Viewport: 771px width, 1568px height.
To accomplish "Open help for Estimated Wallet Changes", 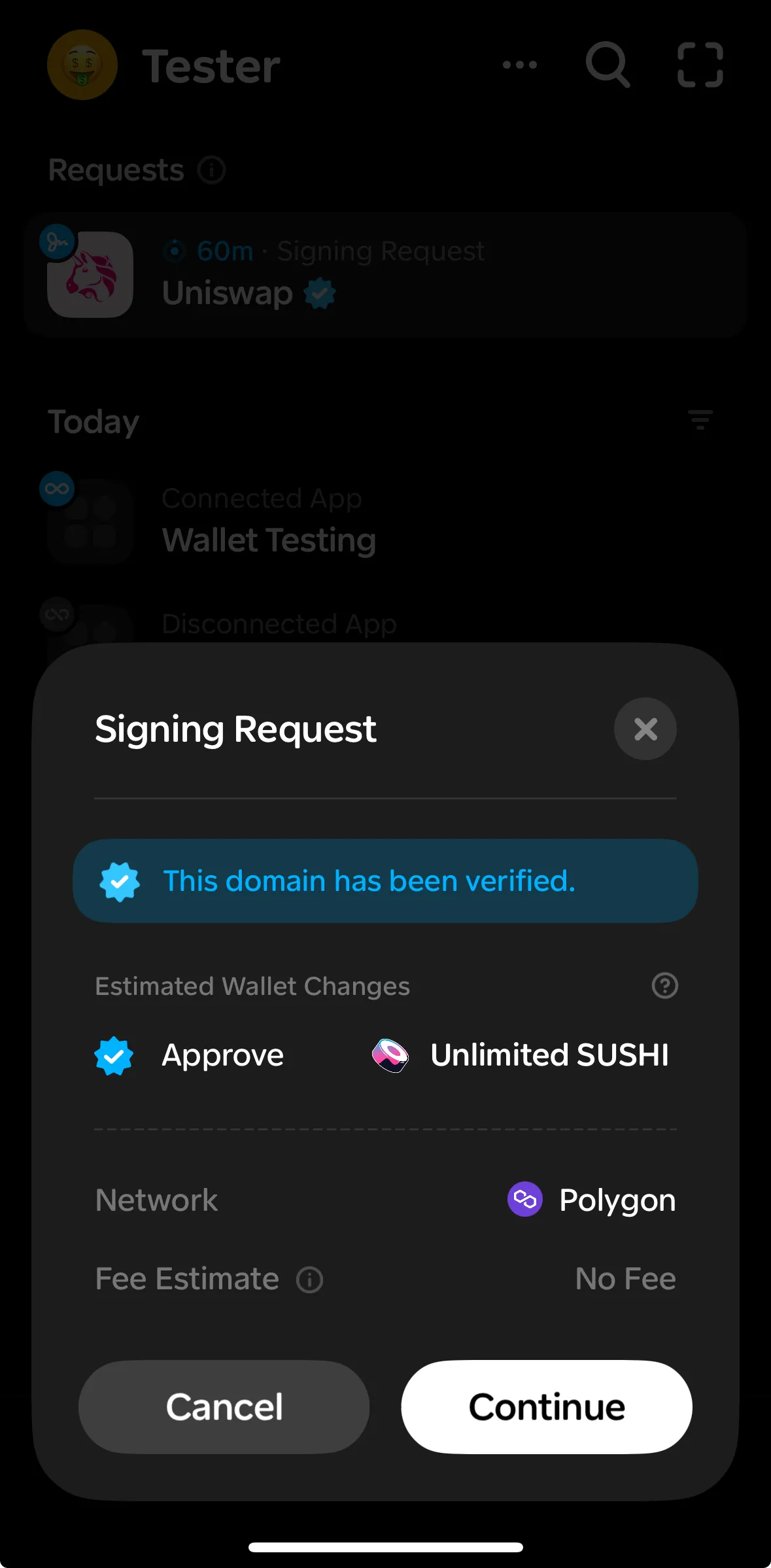I will (664, 985).
